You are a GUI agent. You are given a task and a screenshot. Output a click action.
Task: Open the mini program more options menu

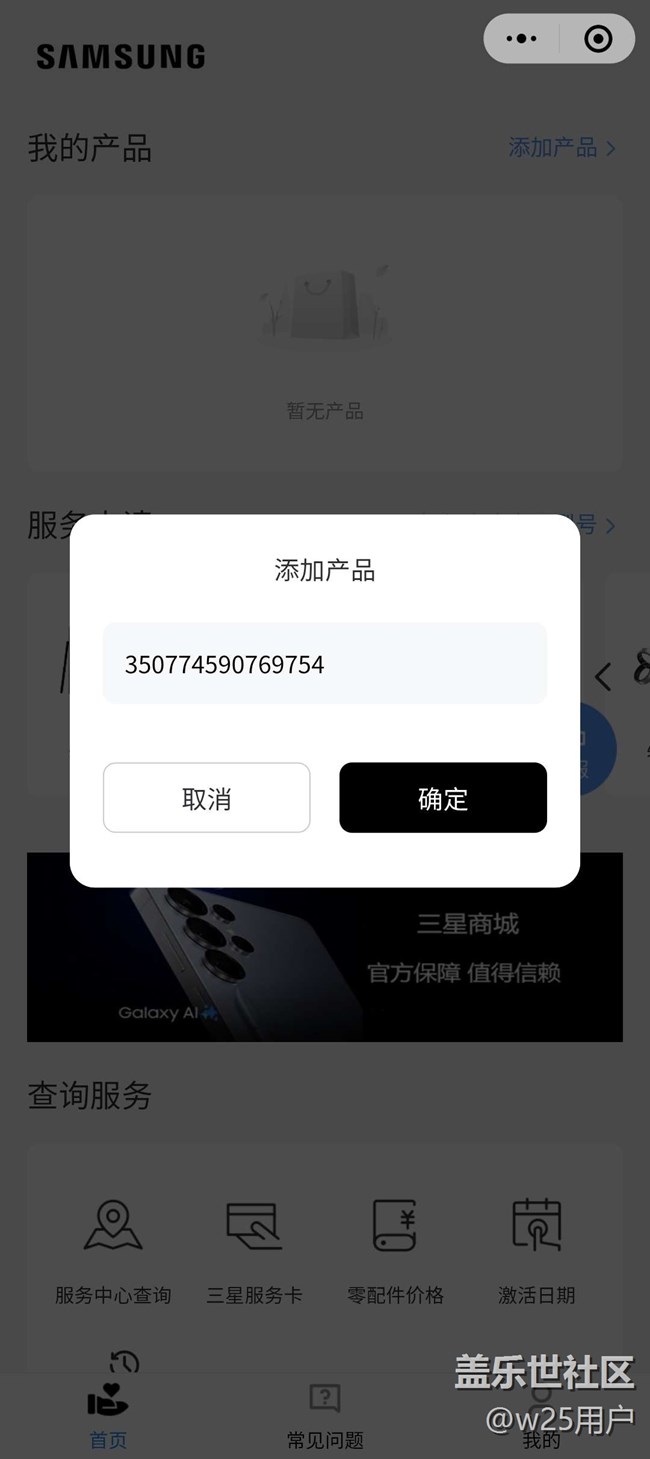point(522,40)
